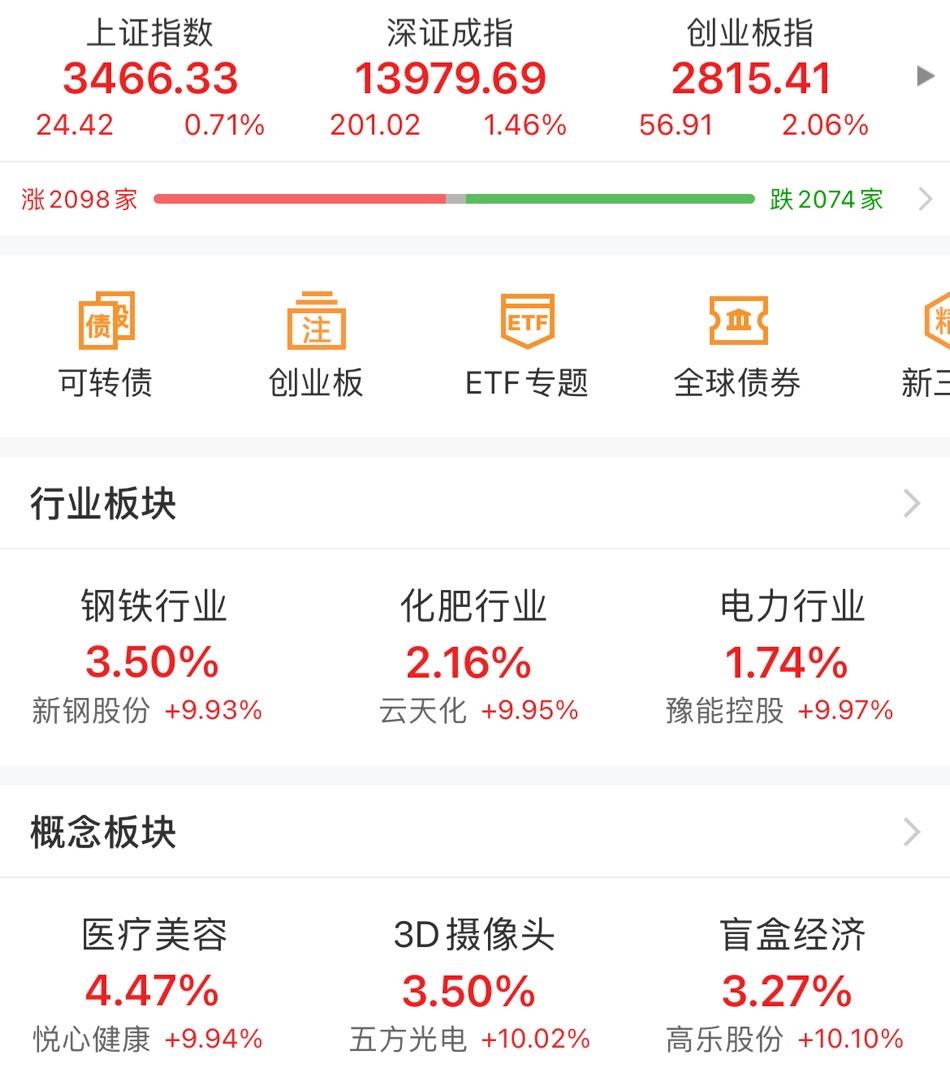Image resolution: width=950 pixels, height=1090 pixels.
Task: Expand the 概念板块 section chevron
Action: pos(910,831)
